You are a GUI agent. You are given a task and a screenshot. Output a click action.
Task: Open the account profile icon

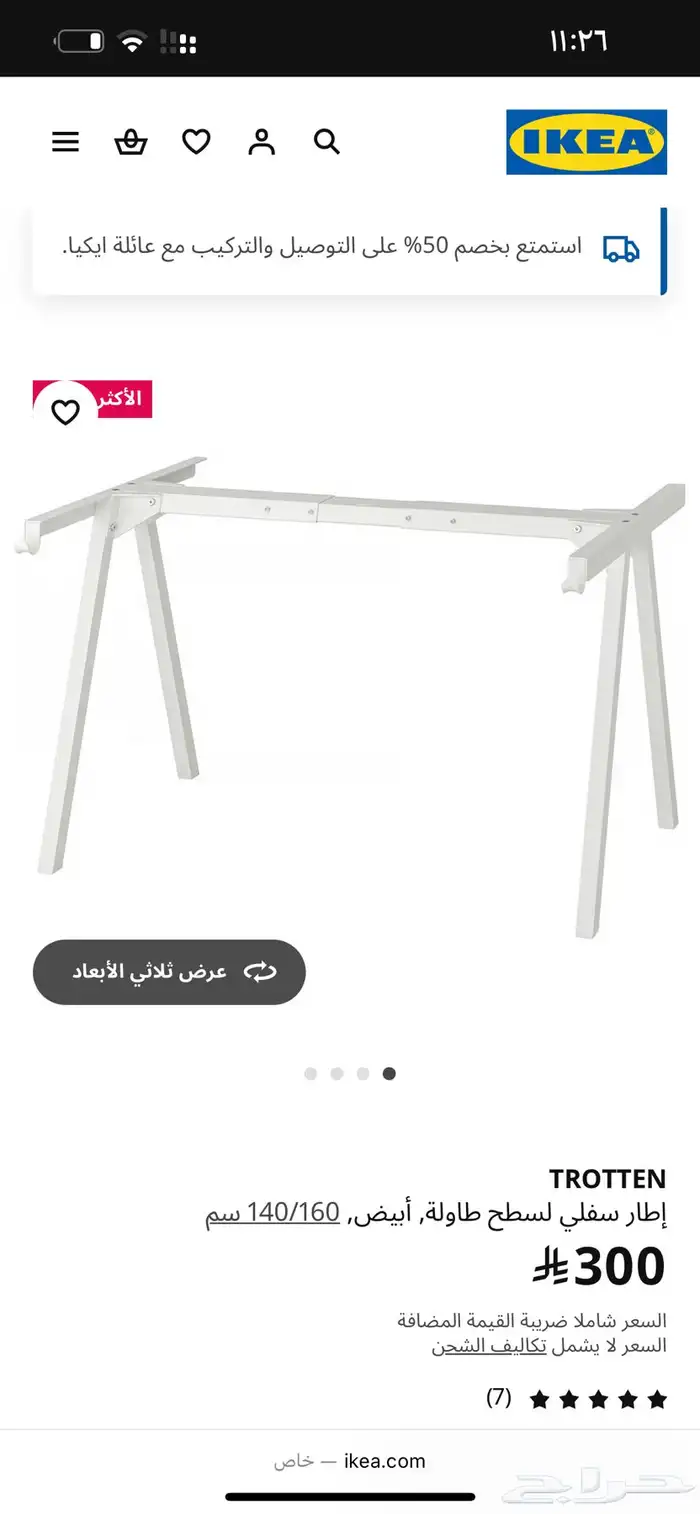click(262, 142)
